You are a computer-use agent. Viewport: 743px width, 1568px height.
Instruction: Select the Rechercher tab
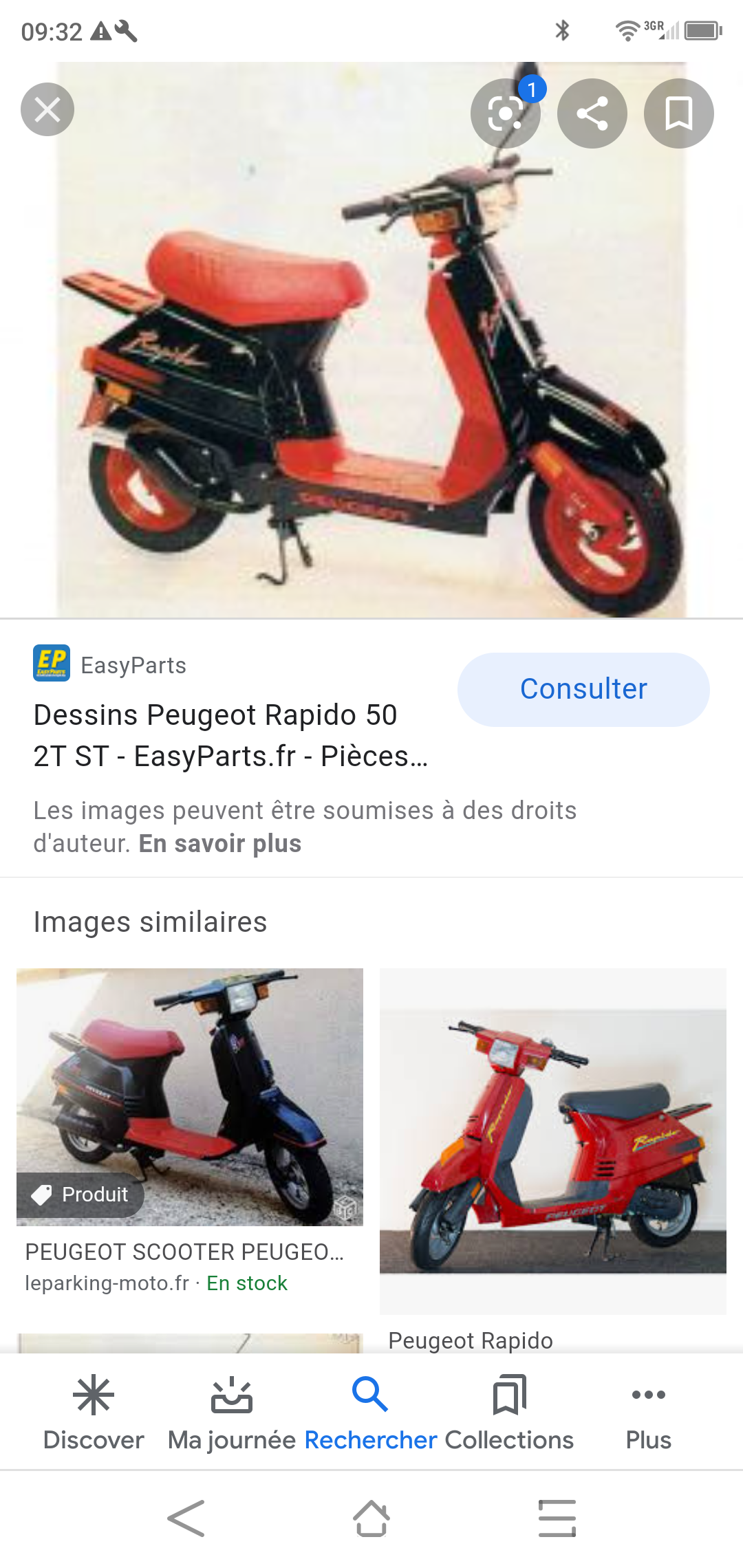(371, 1413)
